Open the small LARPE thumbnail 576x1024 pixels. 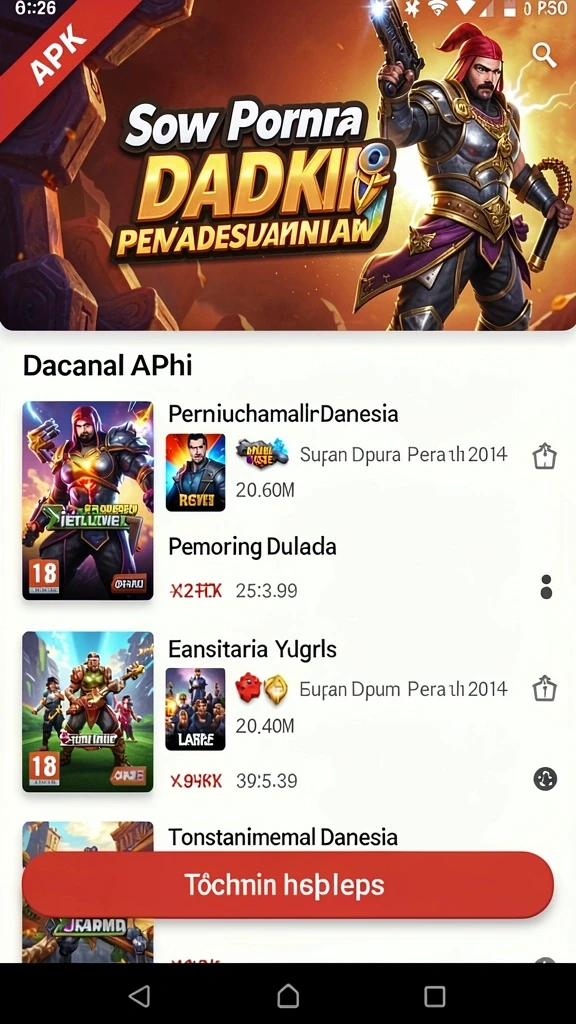(195, 709)
